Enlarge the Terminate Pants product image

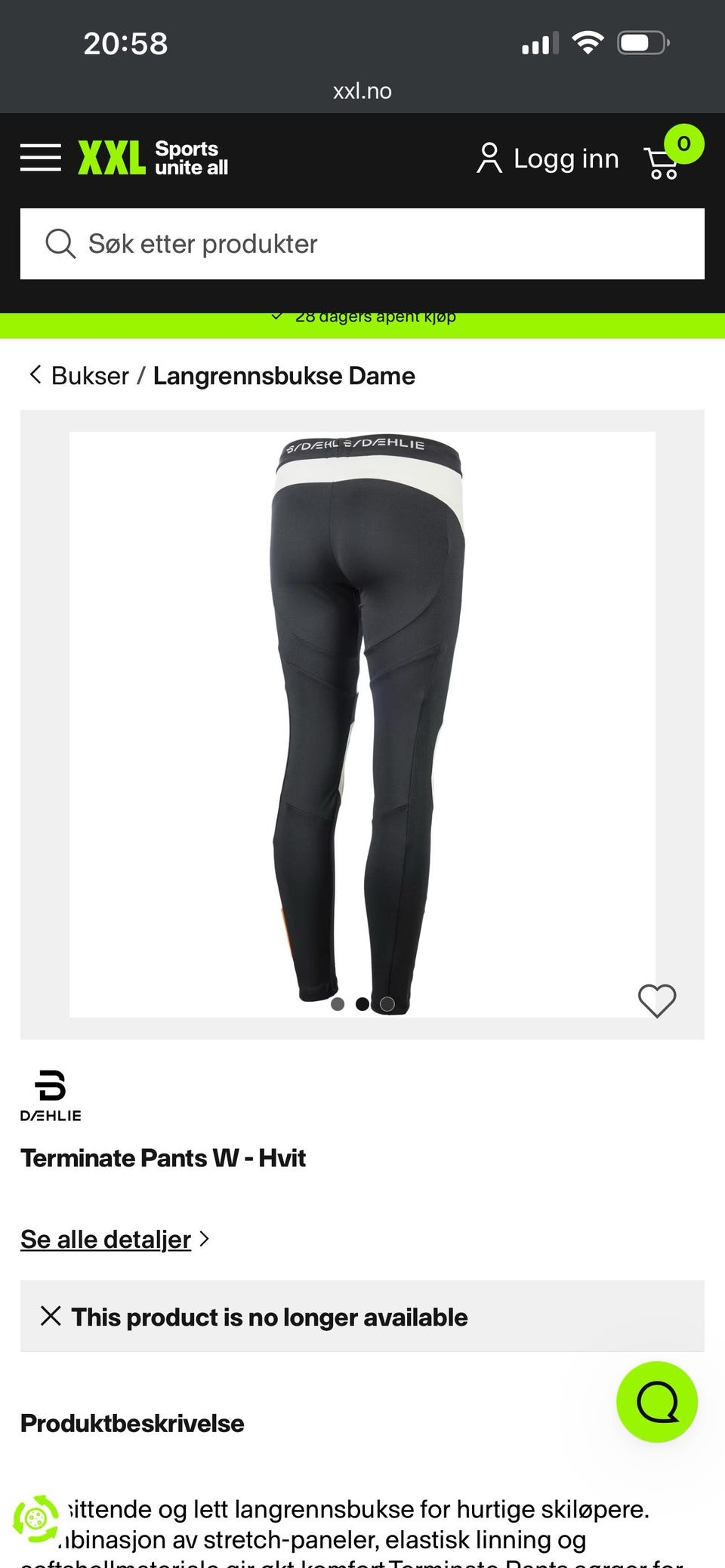click(x=362, y=724)
